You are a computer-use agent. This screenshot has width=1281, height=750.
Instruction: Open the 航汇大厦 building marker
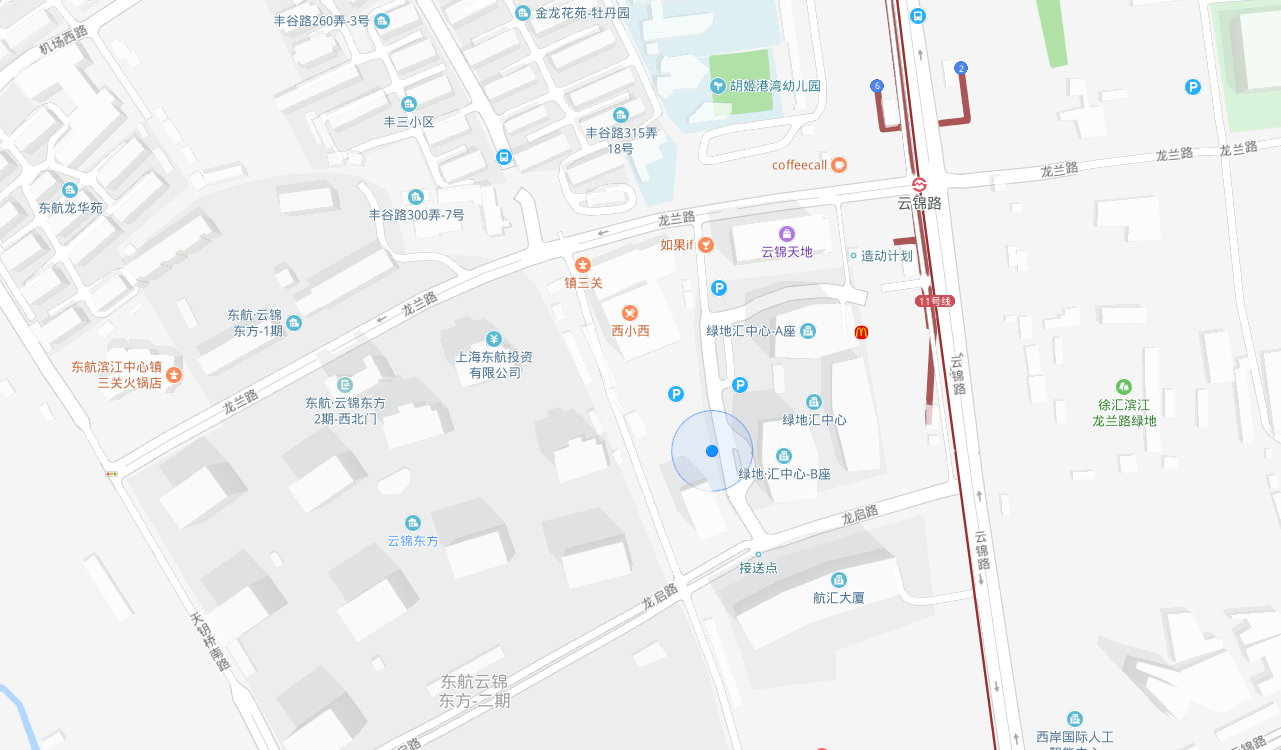pos(838,580)
